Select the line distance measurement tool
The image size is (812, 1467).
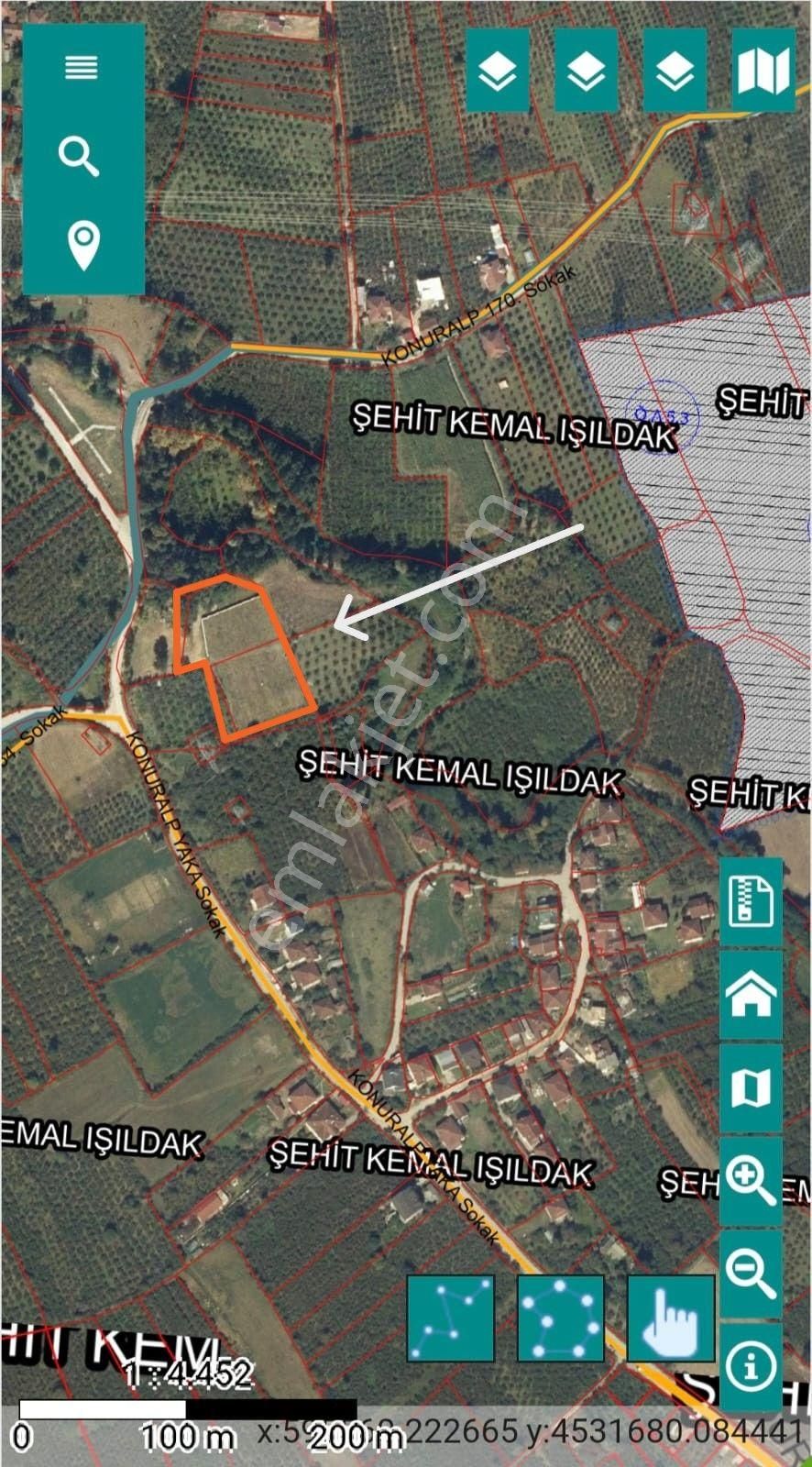pyautogui.click(x=450, y=1317)
